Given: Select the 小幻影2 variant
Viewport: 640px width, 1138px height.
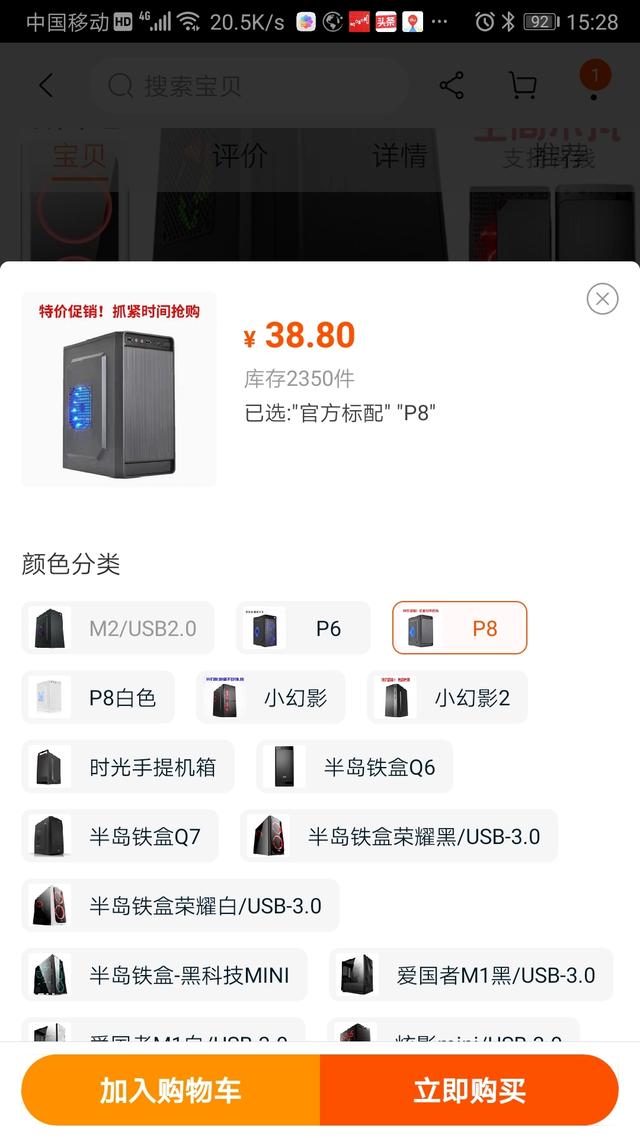Looking at the screenshot, I should click(447, 697).
